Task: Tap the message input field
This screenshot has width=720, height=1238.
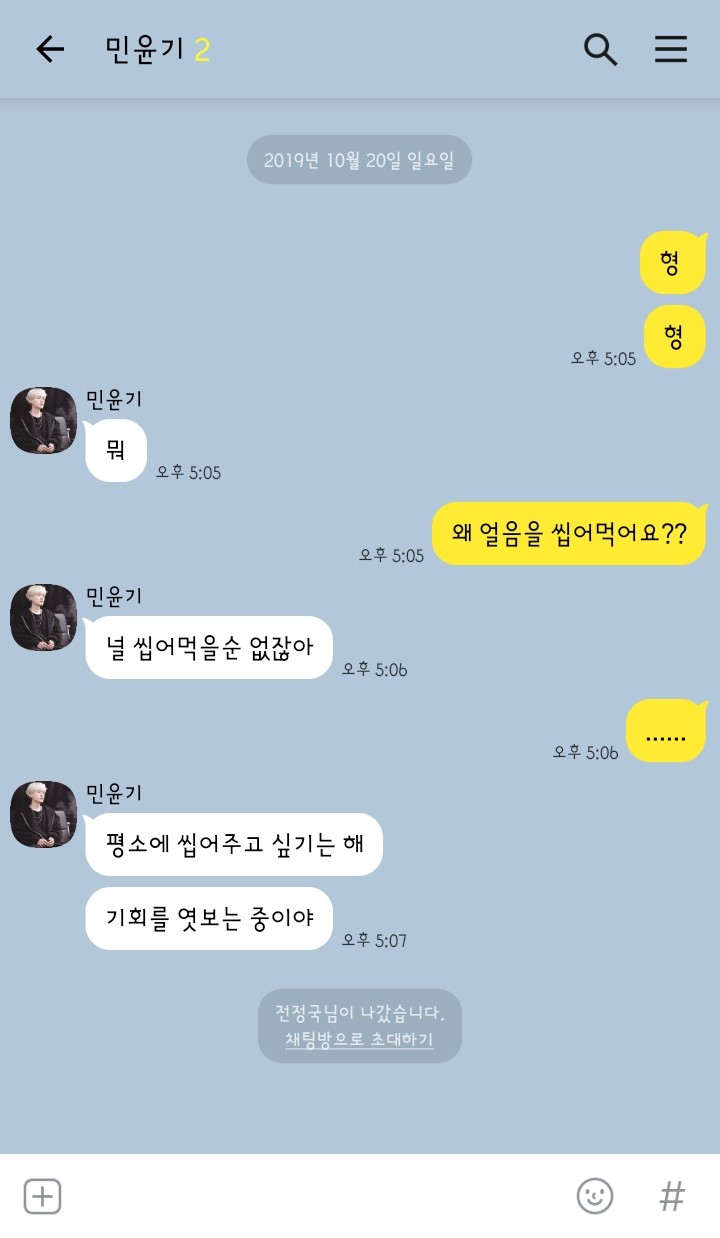Action: [x=310, y=1196]
